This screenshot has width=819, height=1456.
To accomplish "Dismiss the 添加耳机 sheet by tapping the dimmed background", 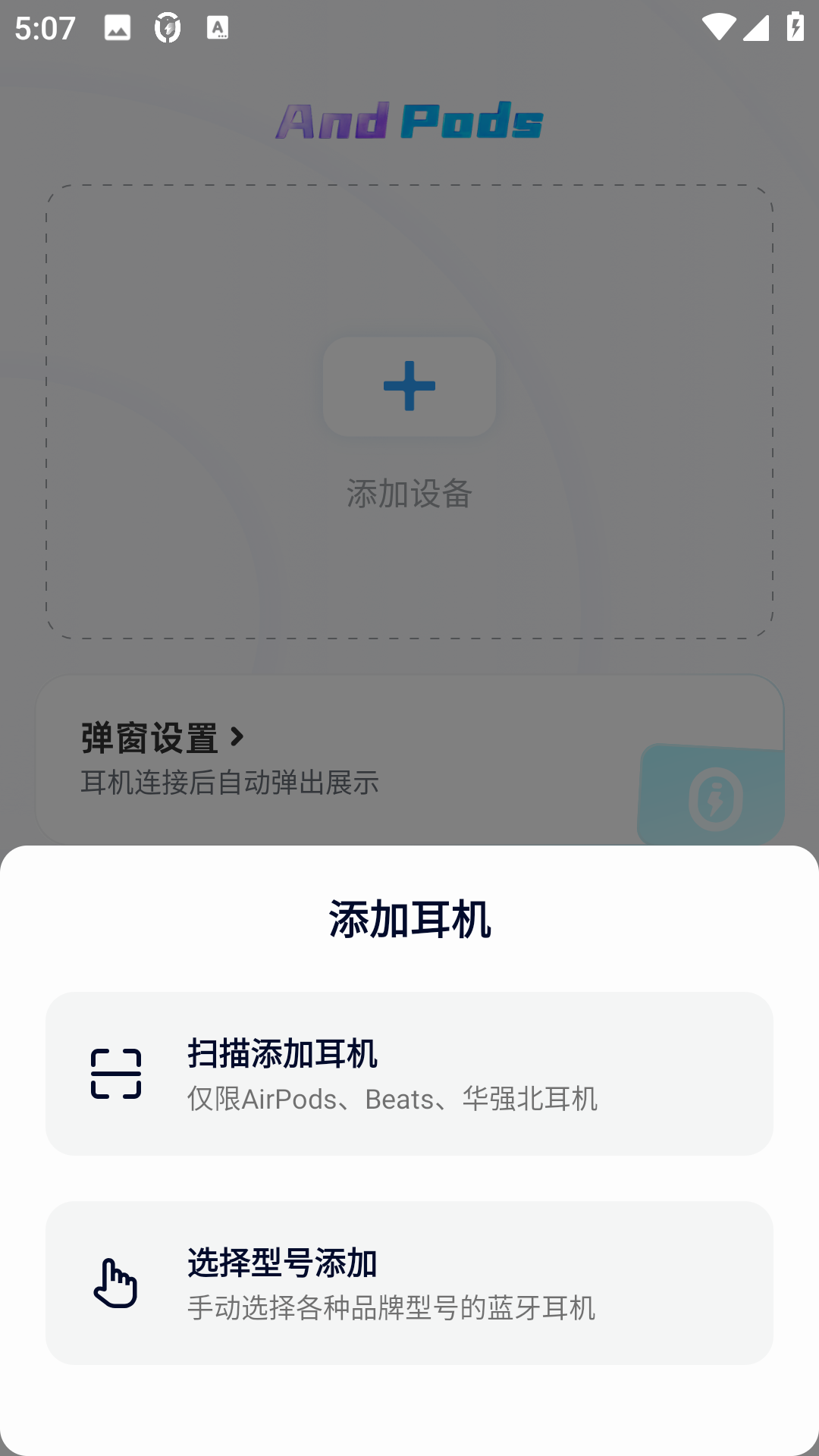I will (x=409, y=227).
